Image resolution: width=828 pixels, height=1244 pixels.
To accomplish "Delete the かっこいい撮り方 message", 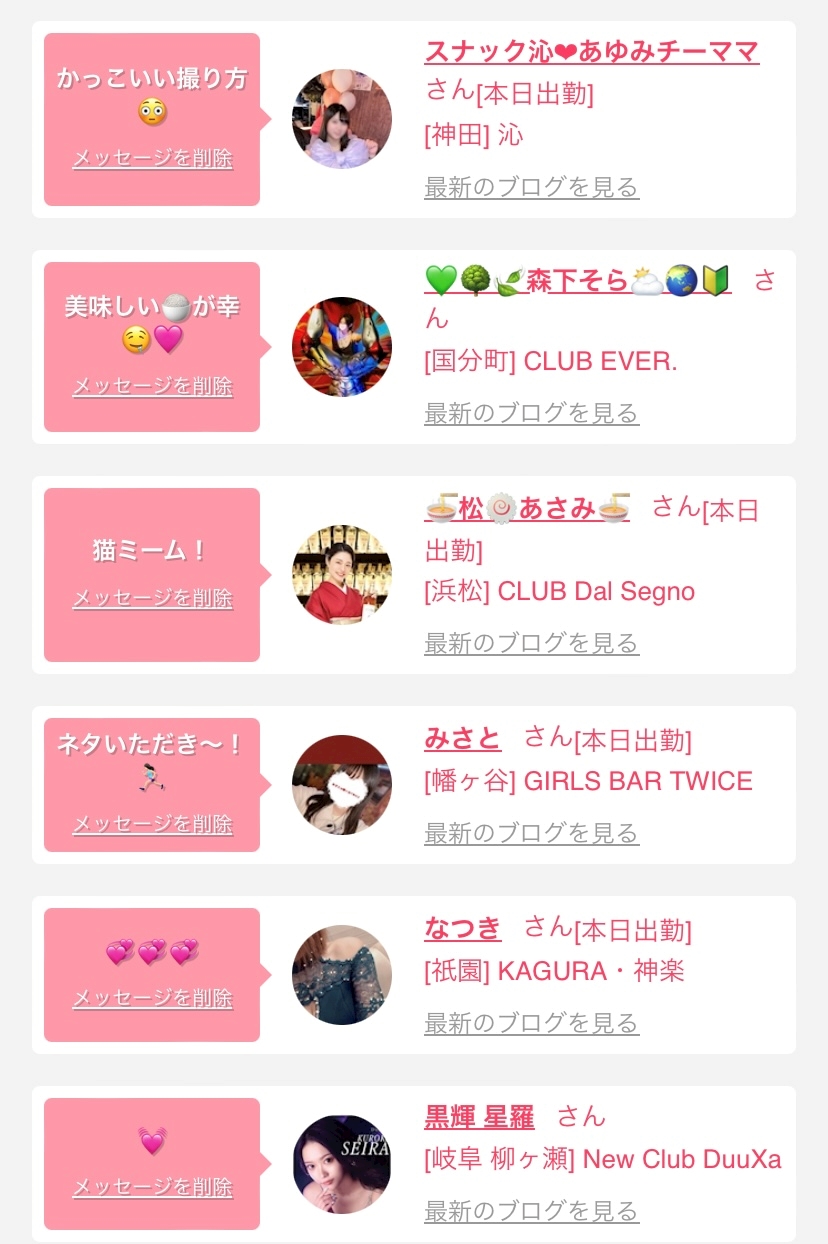I will click(x=152, y=159).
